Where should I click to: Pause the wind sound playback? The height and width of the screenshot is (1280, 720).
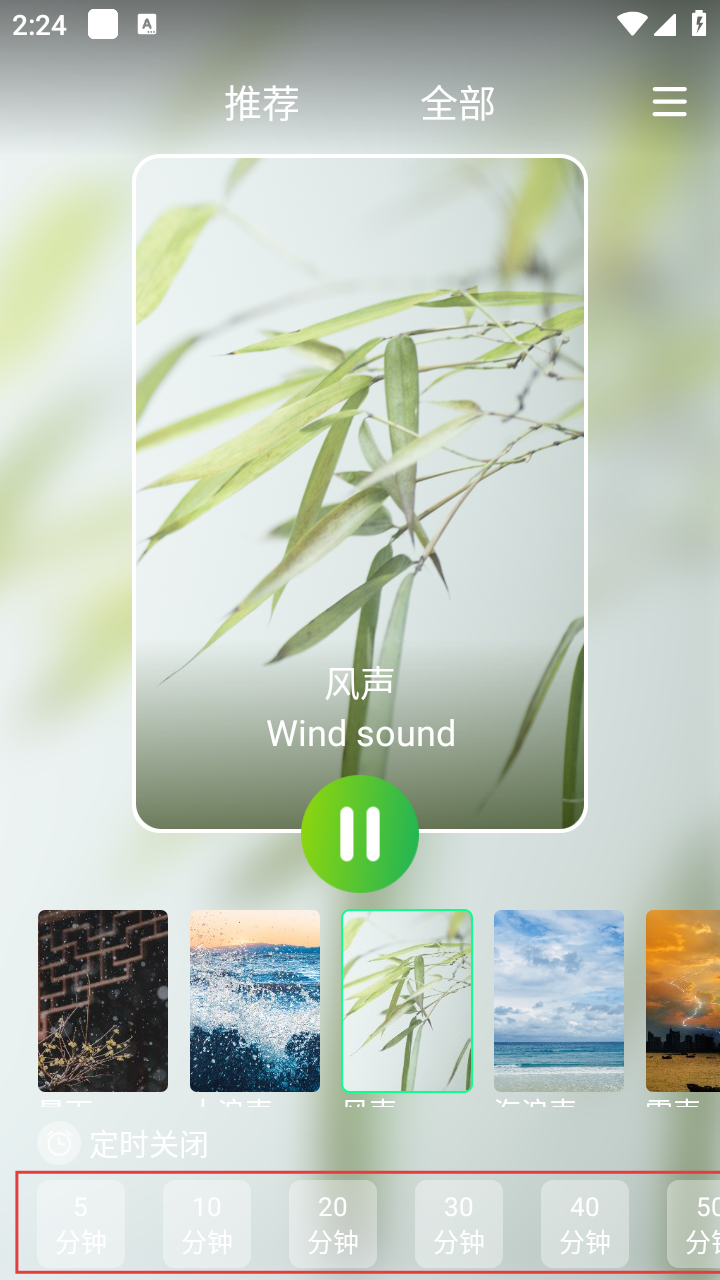[360, 833]
